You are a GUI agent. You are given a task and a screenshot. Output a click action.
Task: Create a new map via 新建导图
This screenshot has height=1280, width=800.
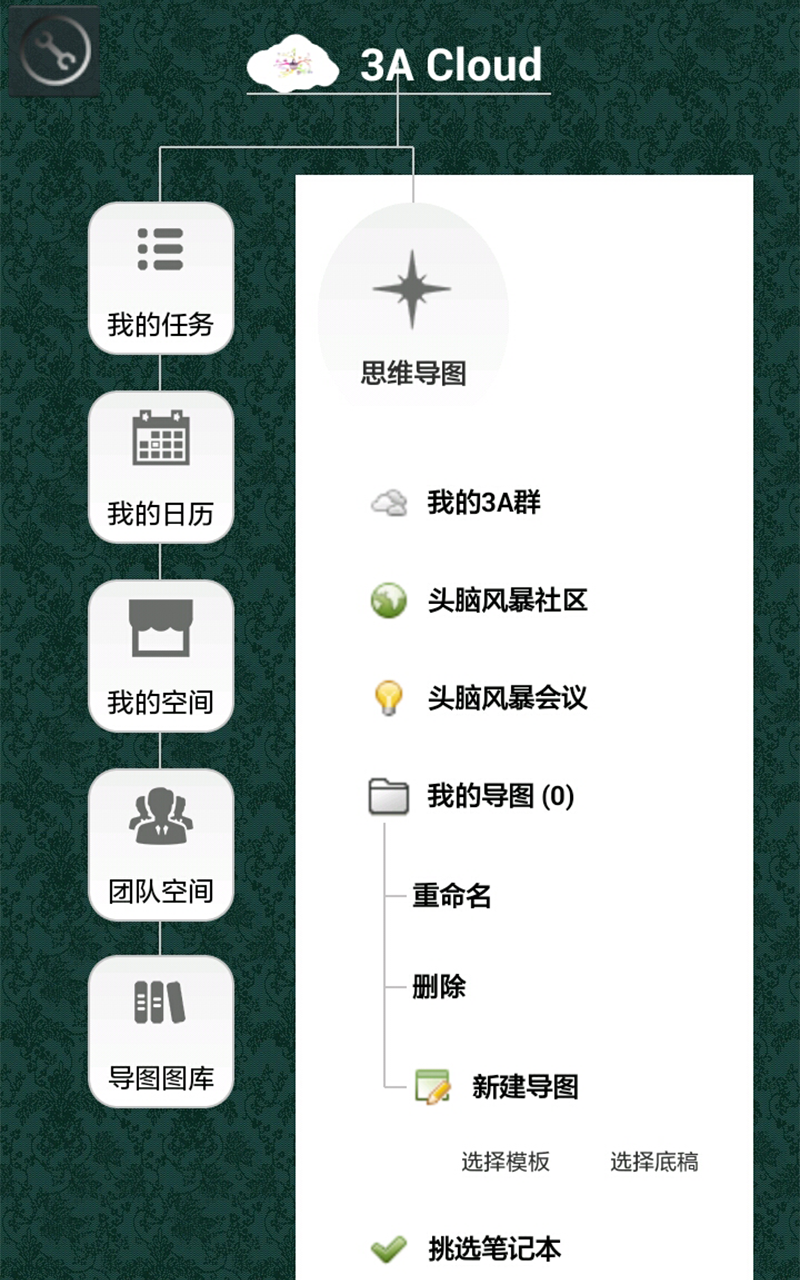tap(524, 1087)
